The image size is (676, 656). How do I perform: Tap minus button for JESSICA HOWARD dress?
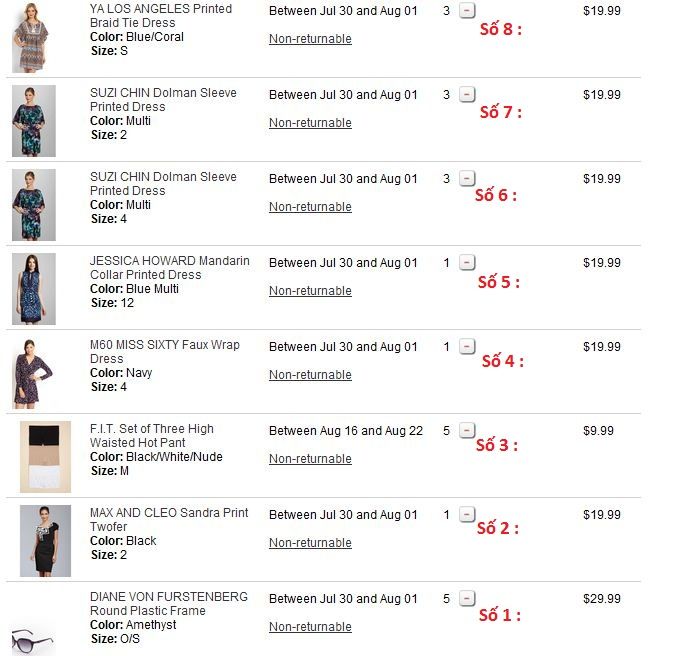tap(467, 263)
